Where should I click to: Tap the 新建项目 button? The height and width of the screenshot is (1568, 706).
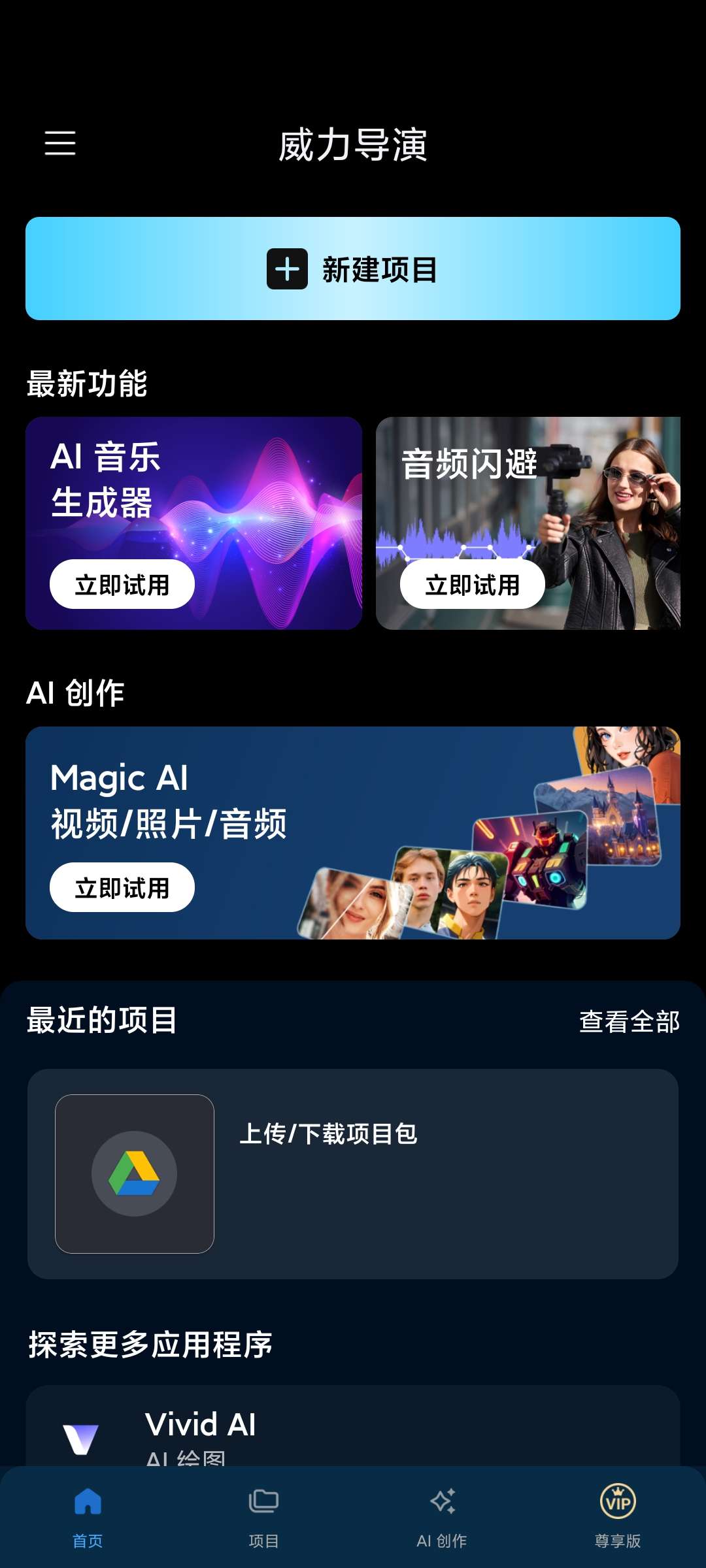[x=353, y=269]
